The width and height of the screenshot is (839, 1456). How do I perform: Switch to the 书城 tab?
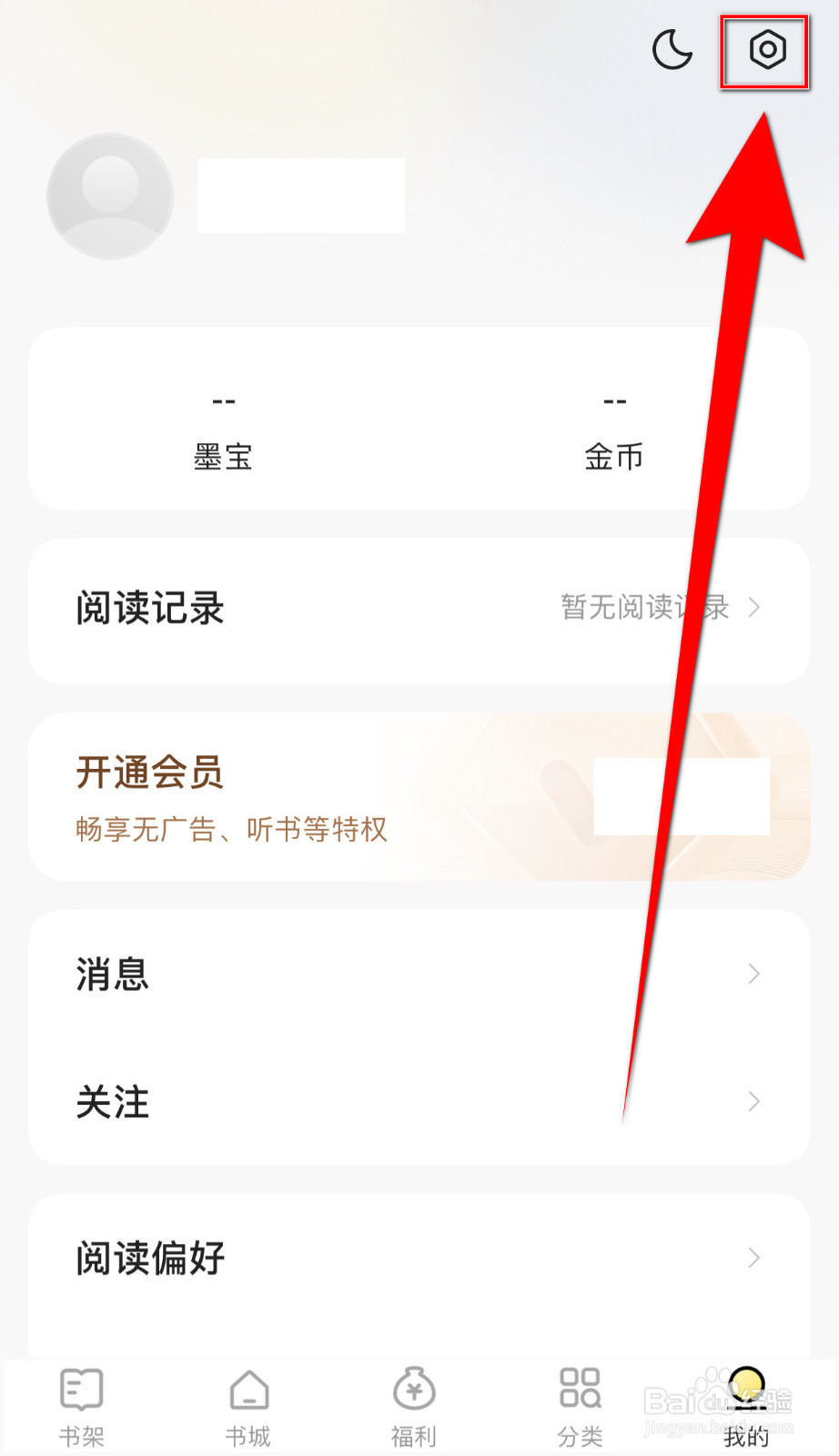point(248,1406)
